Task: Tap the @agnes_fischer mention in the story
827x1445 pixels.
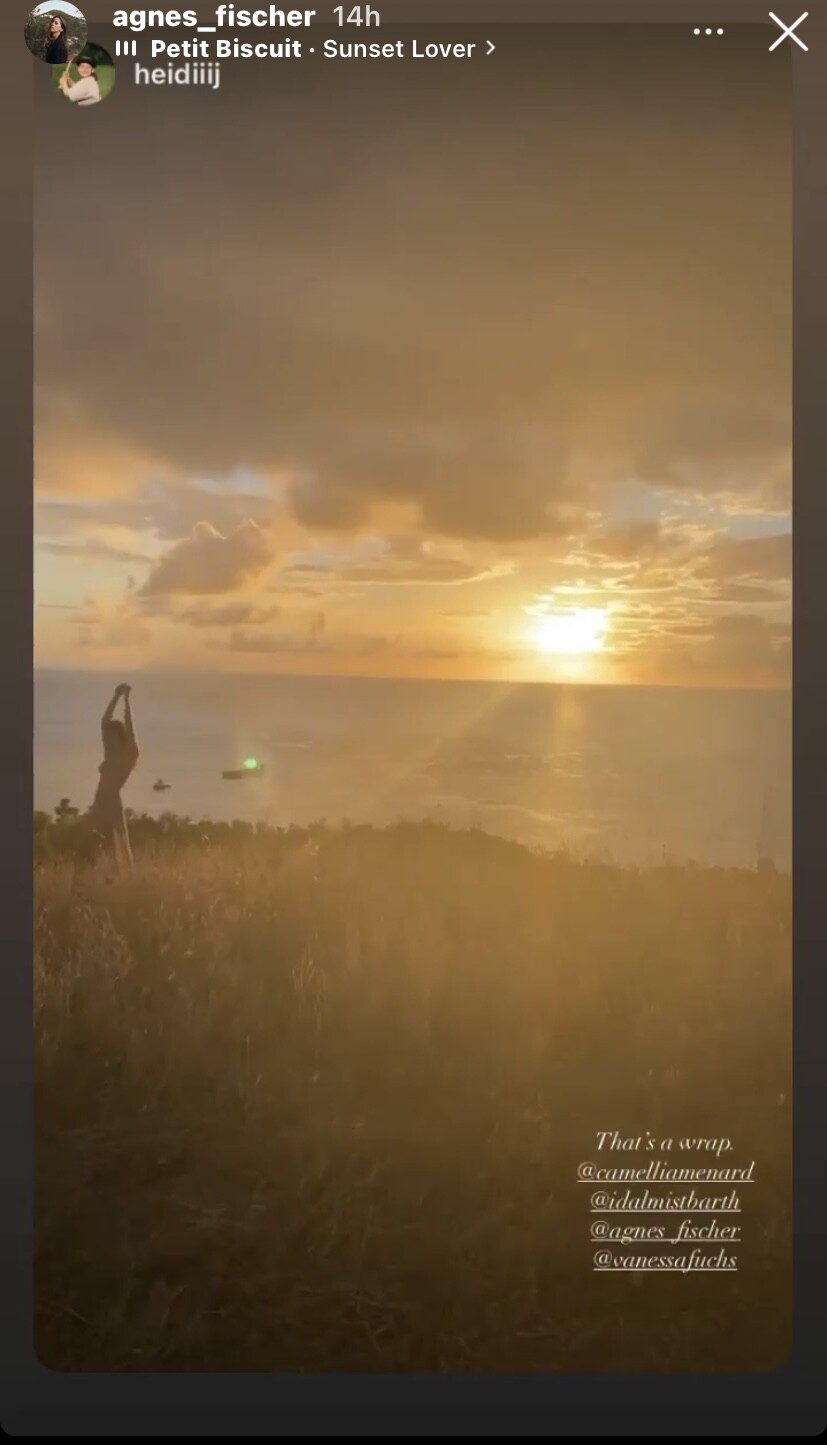Action: click(x=665, y=1230)
